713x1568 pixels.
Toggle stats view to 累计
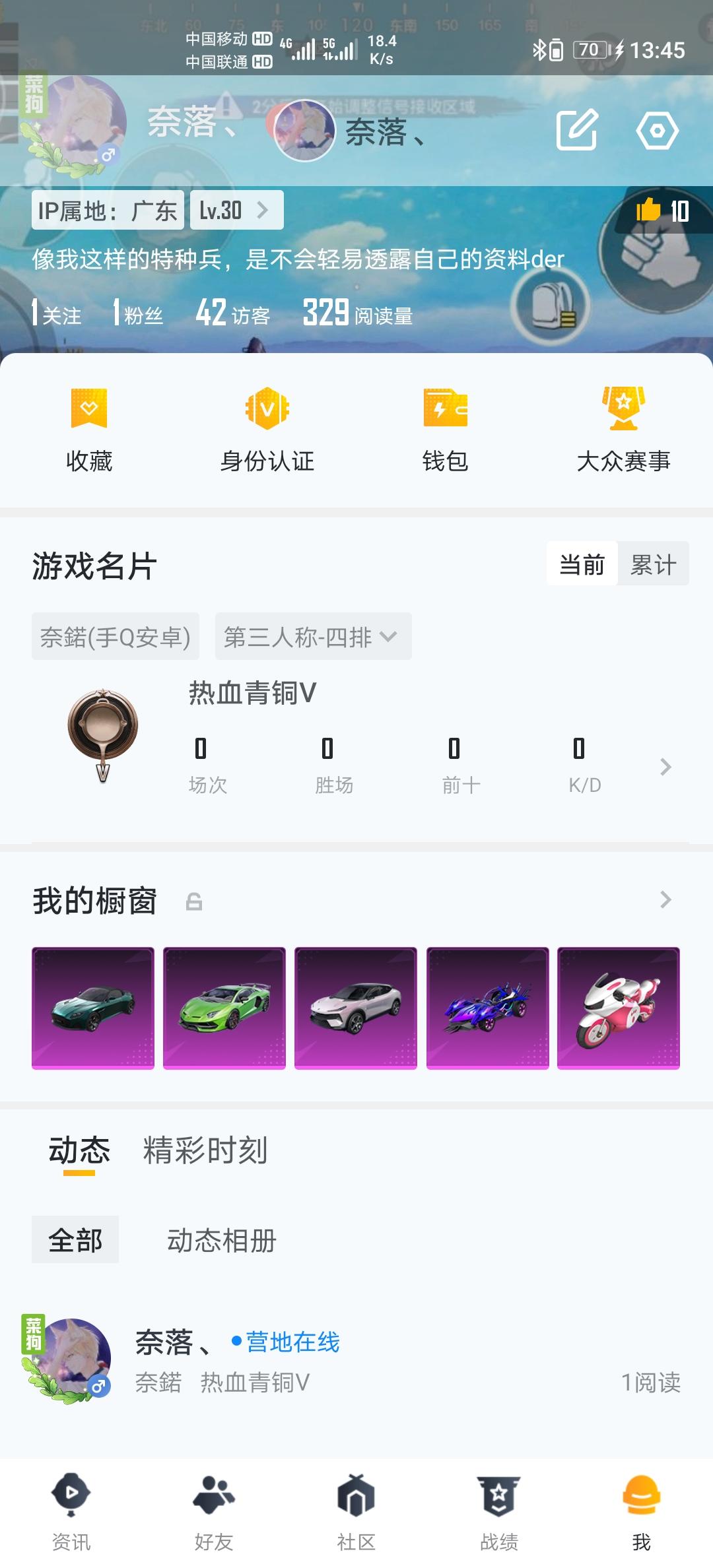(x=654, y=564)
